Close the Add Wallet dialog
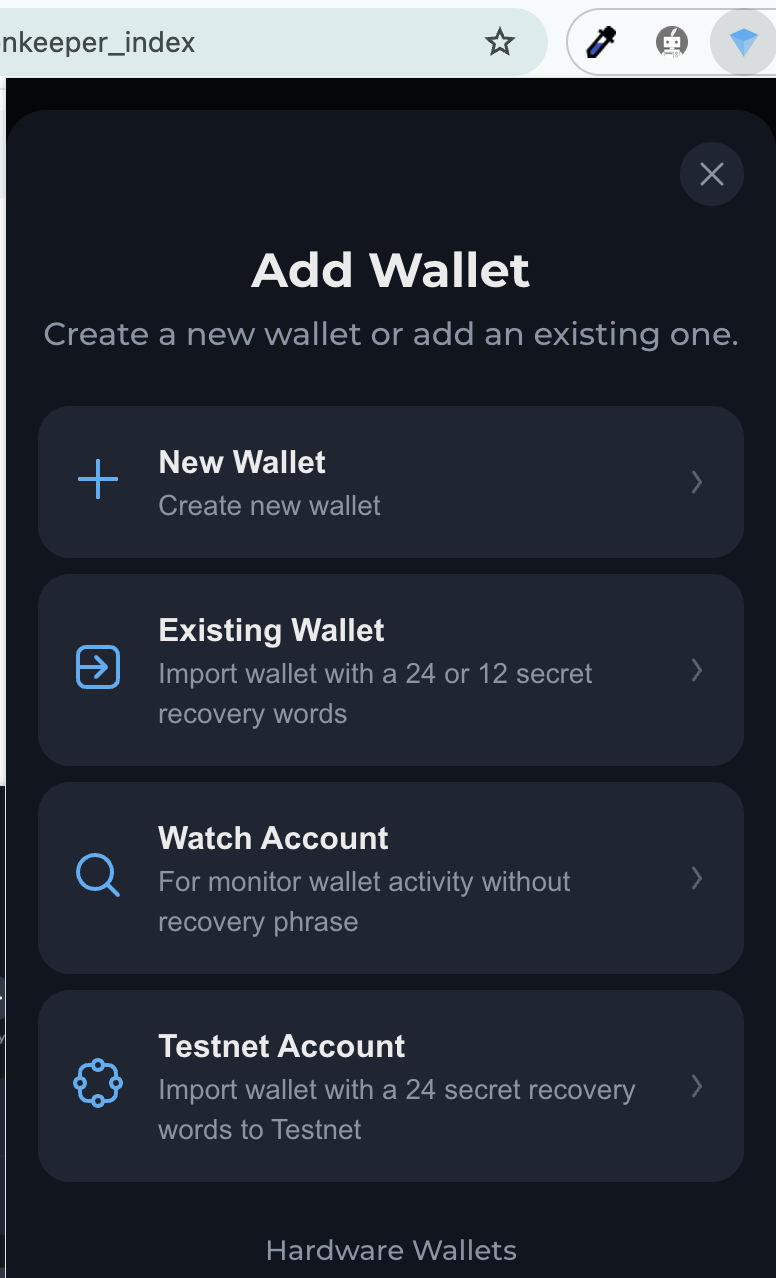776x1278 pixels. (711, 175)
